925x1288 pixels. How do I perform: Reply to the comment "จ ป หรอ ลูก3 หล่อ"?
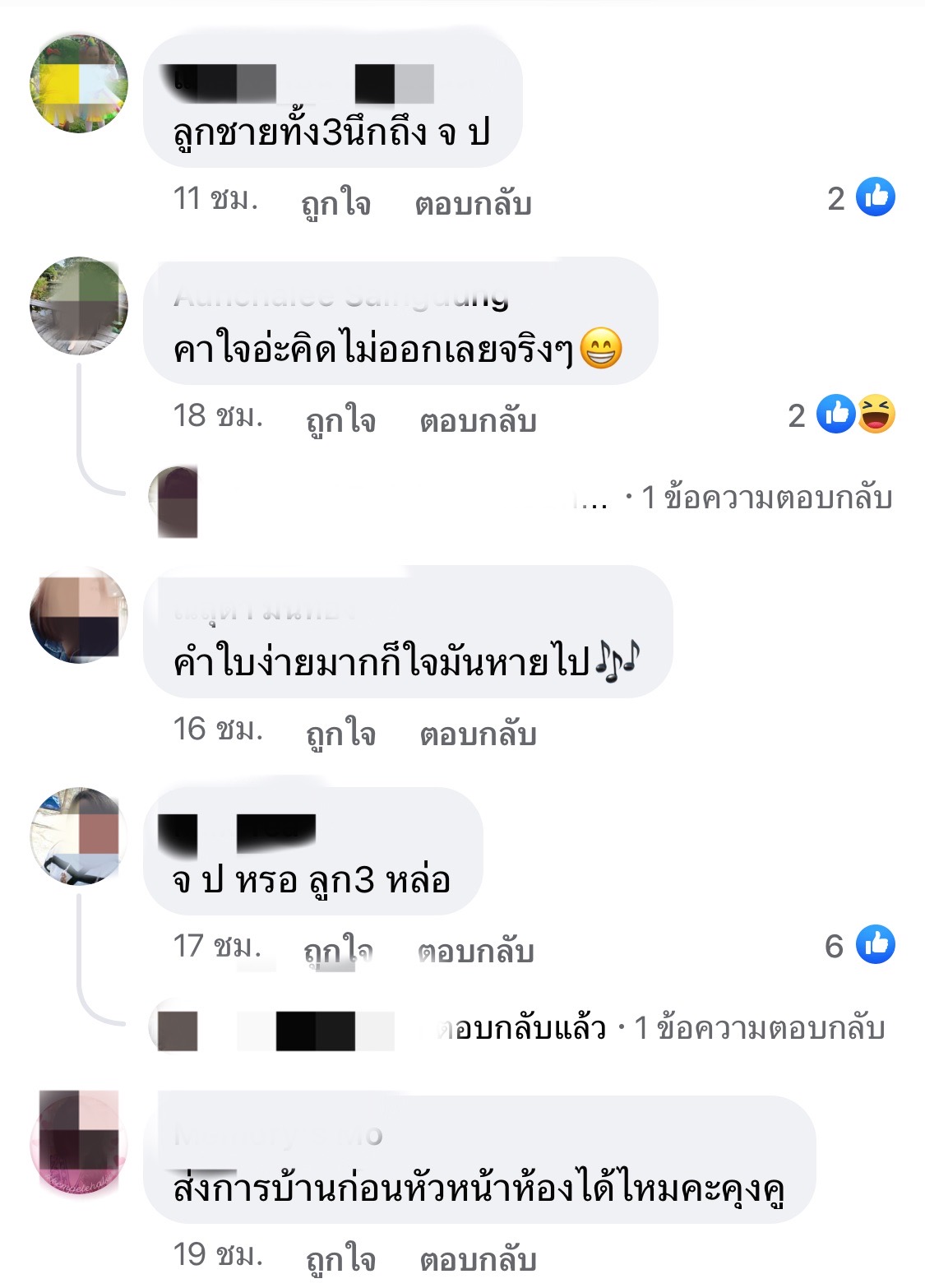click(475, 950)
